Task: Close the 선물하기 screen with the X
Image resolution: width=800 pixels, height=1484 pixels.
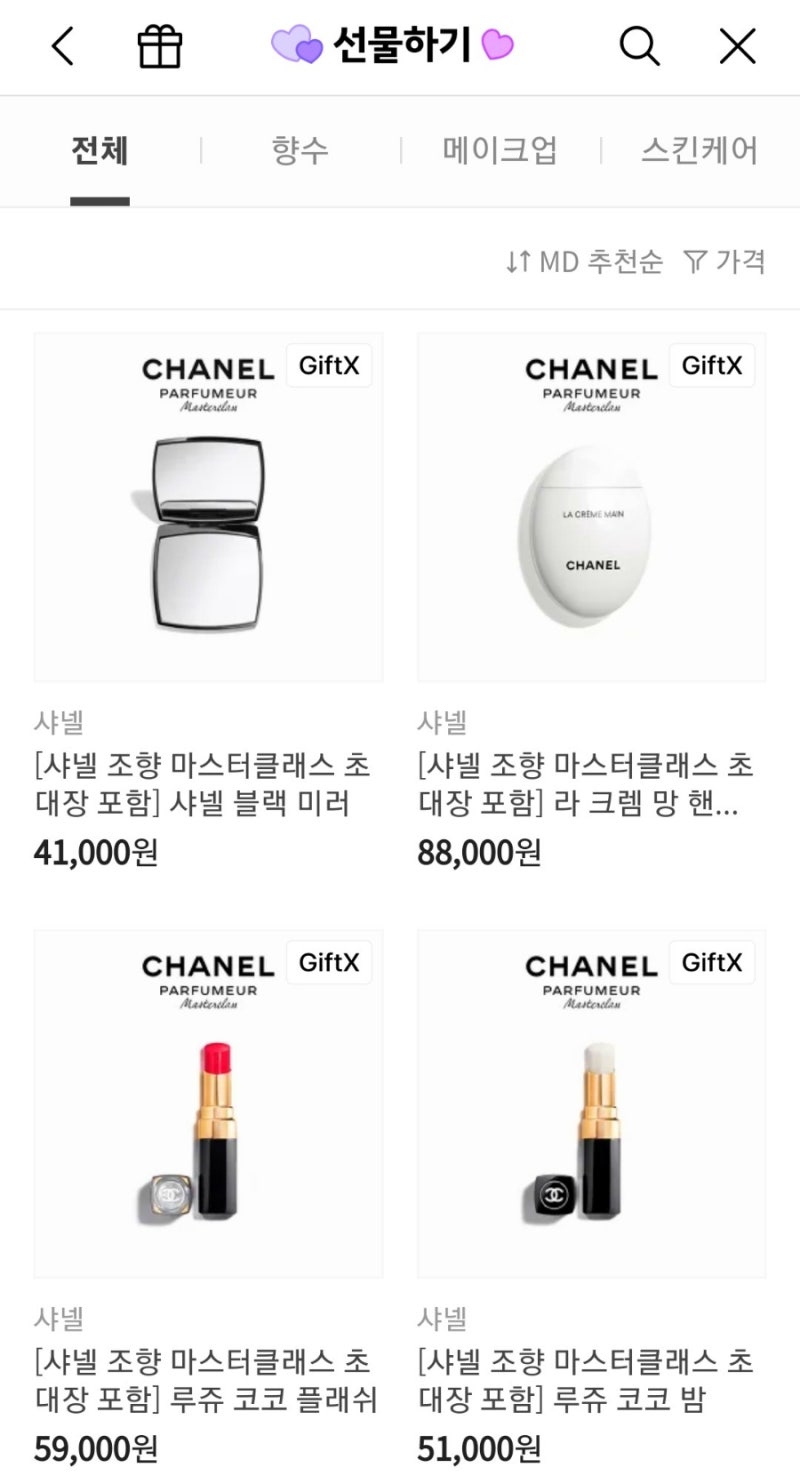Action: (x=737, y=46)
